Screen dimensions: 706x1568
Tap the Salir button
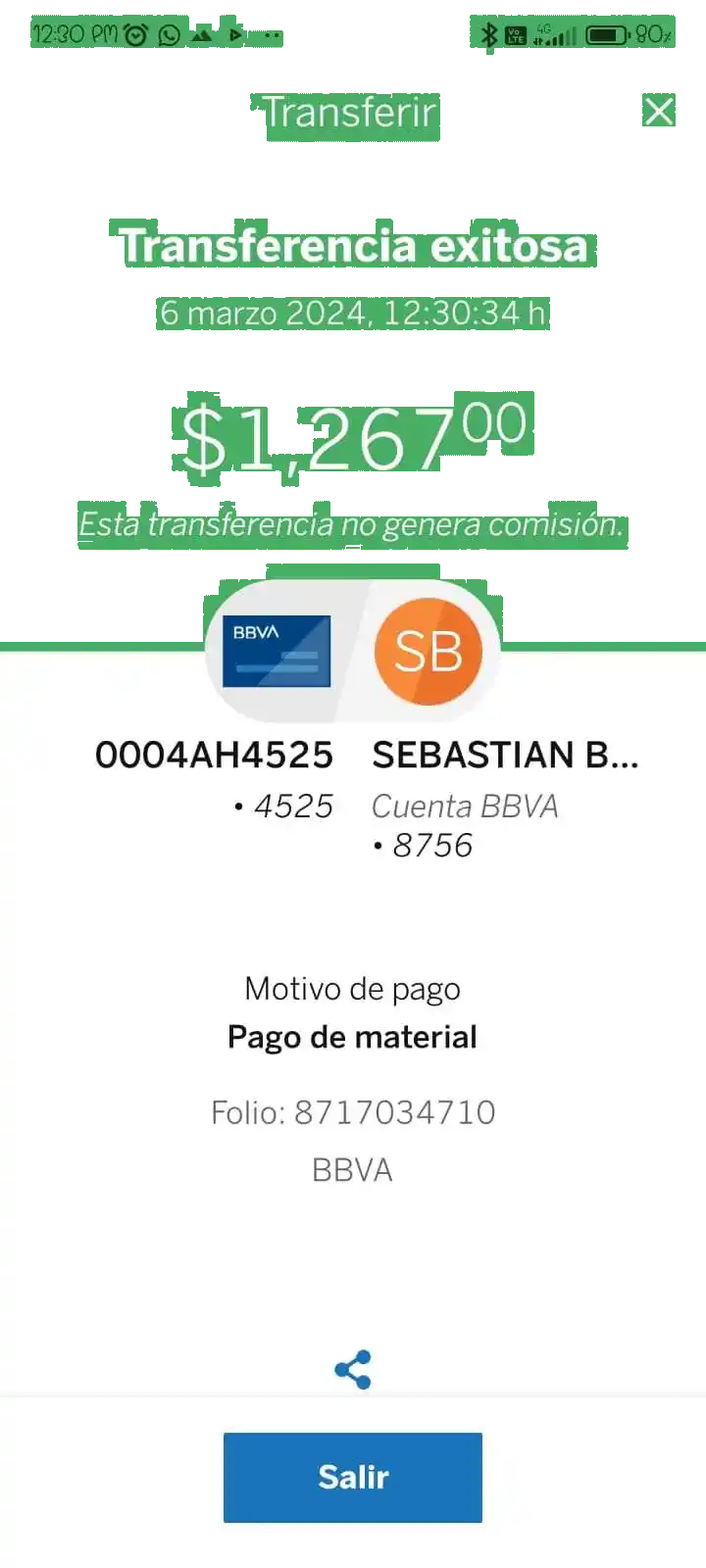point(353,1477)
